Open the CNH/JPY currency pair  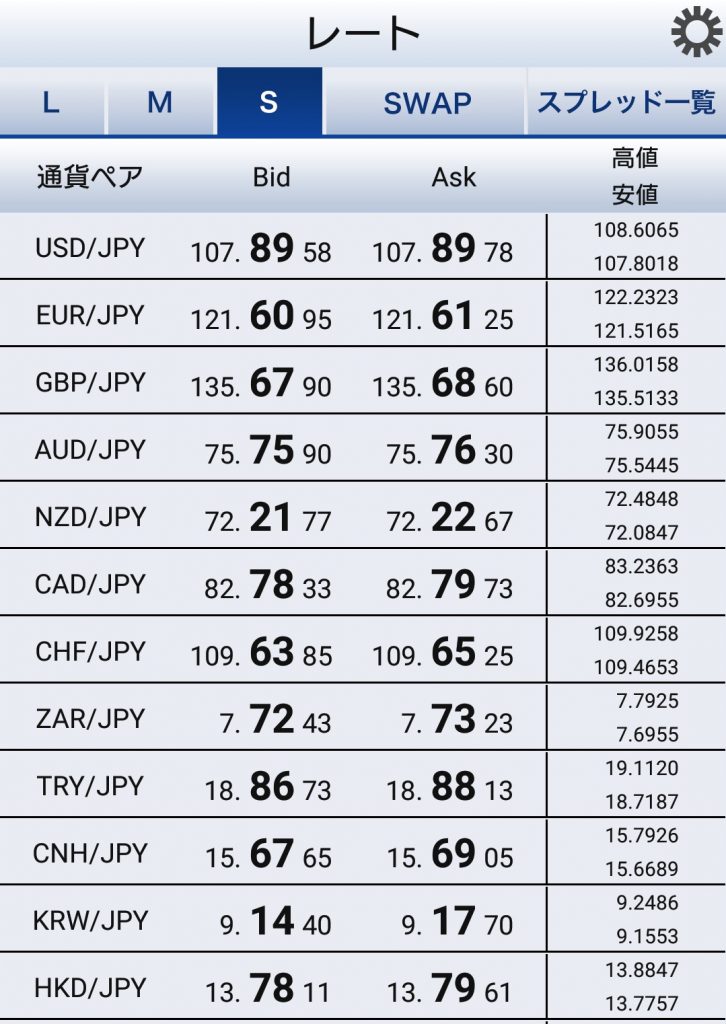pos(90,853)
